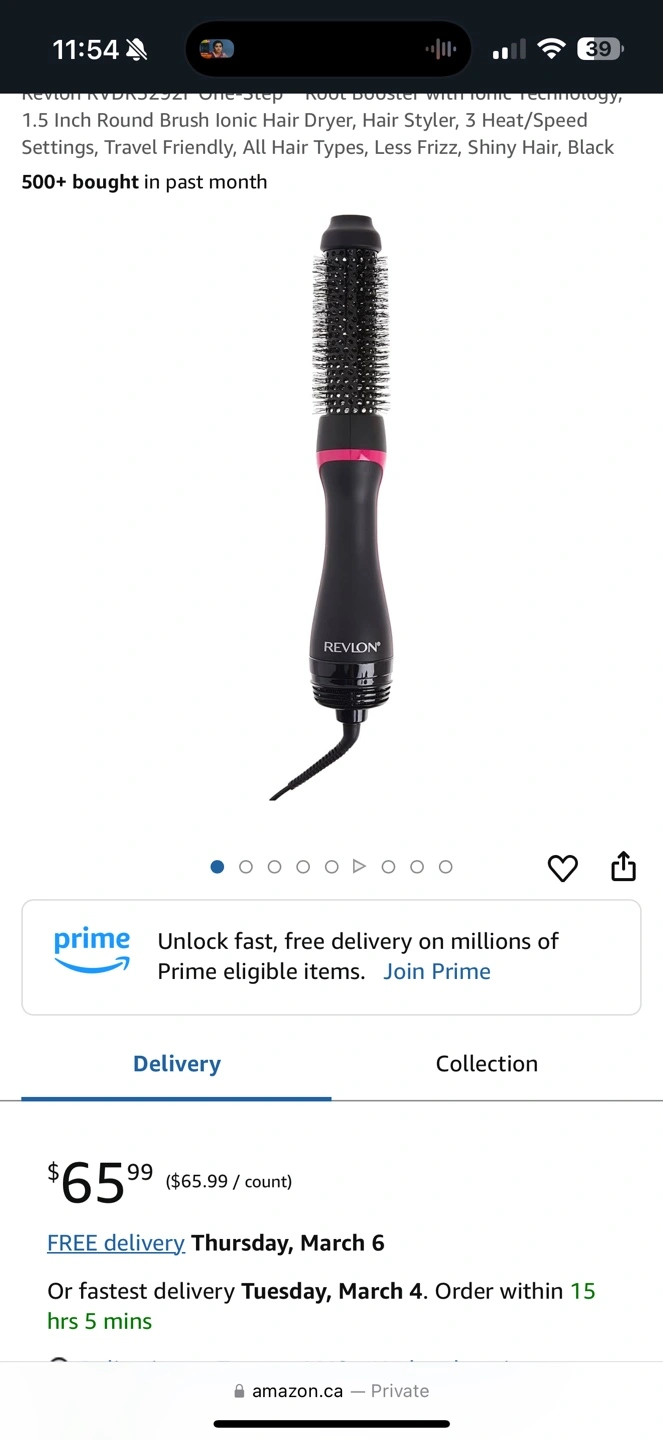Tap the amazon.ca address bar

tap(331, 1391)
